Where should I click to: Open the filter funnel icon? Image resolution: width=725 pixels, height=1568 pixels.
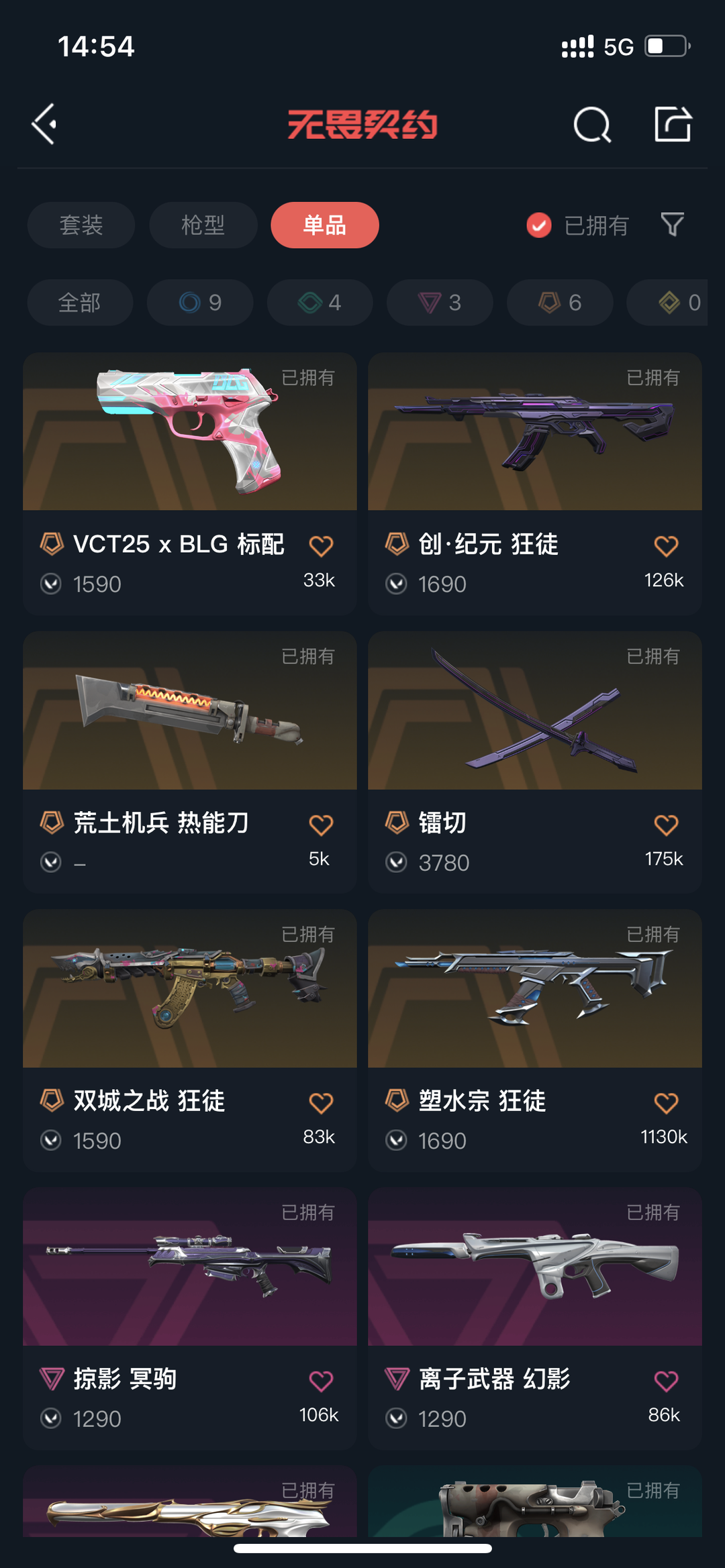coord(672,225)
